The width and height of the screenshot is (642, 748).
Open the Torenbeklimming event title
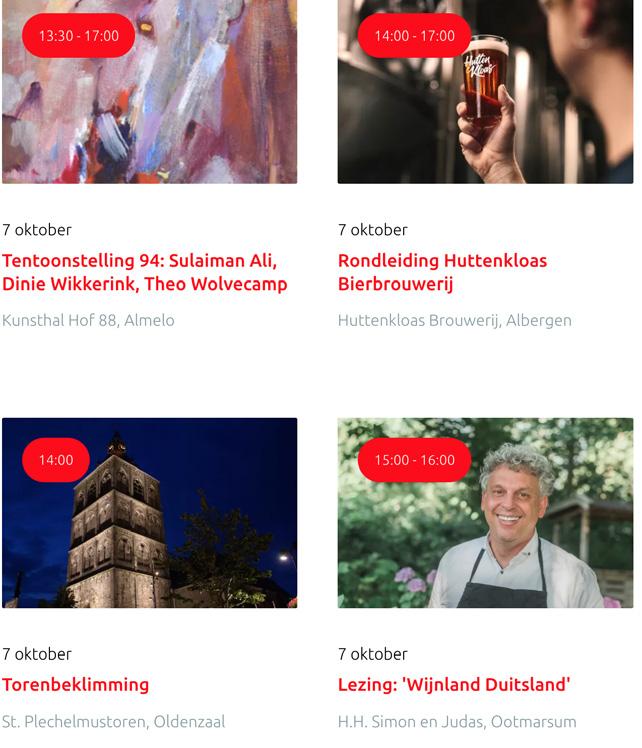coord(76,685)
